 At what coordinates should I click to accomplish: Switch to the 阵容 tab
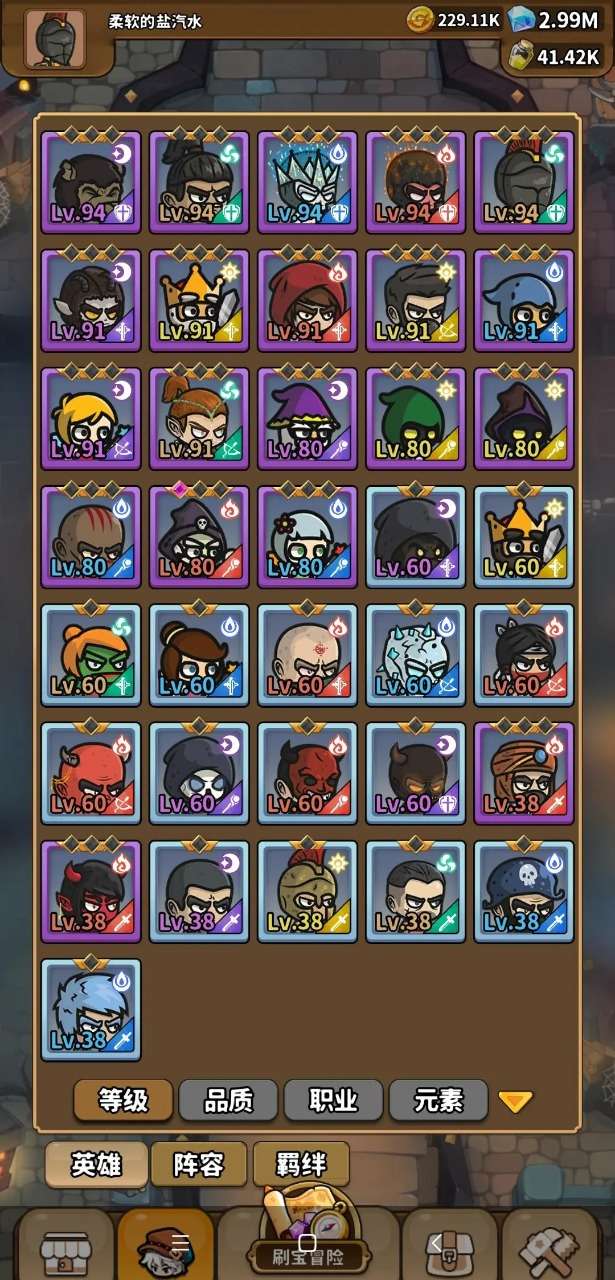[x=198, y=1164]
